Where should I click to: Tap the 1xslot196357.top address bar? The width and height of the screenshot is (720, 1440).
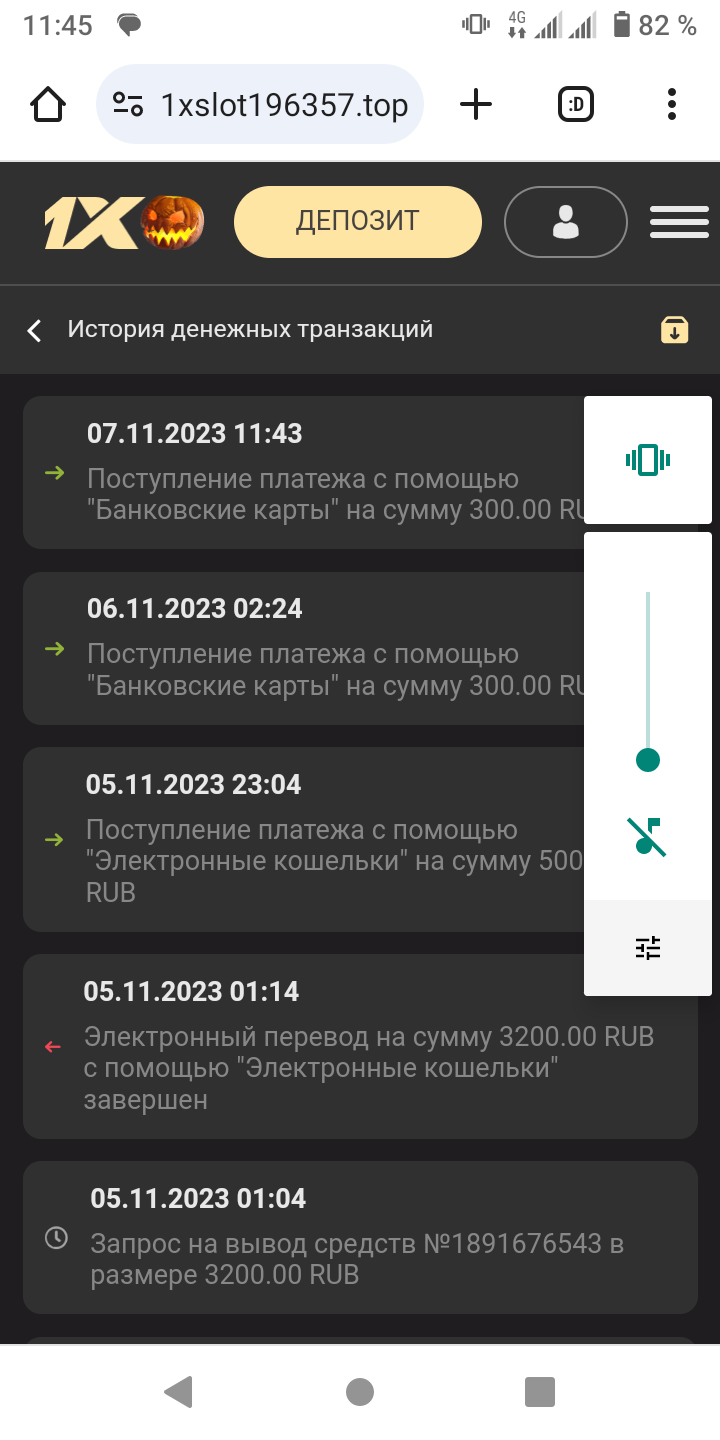(260, 105)
